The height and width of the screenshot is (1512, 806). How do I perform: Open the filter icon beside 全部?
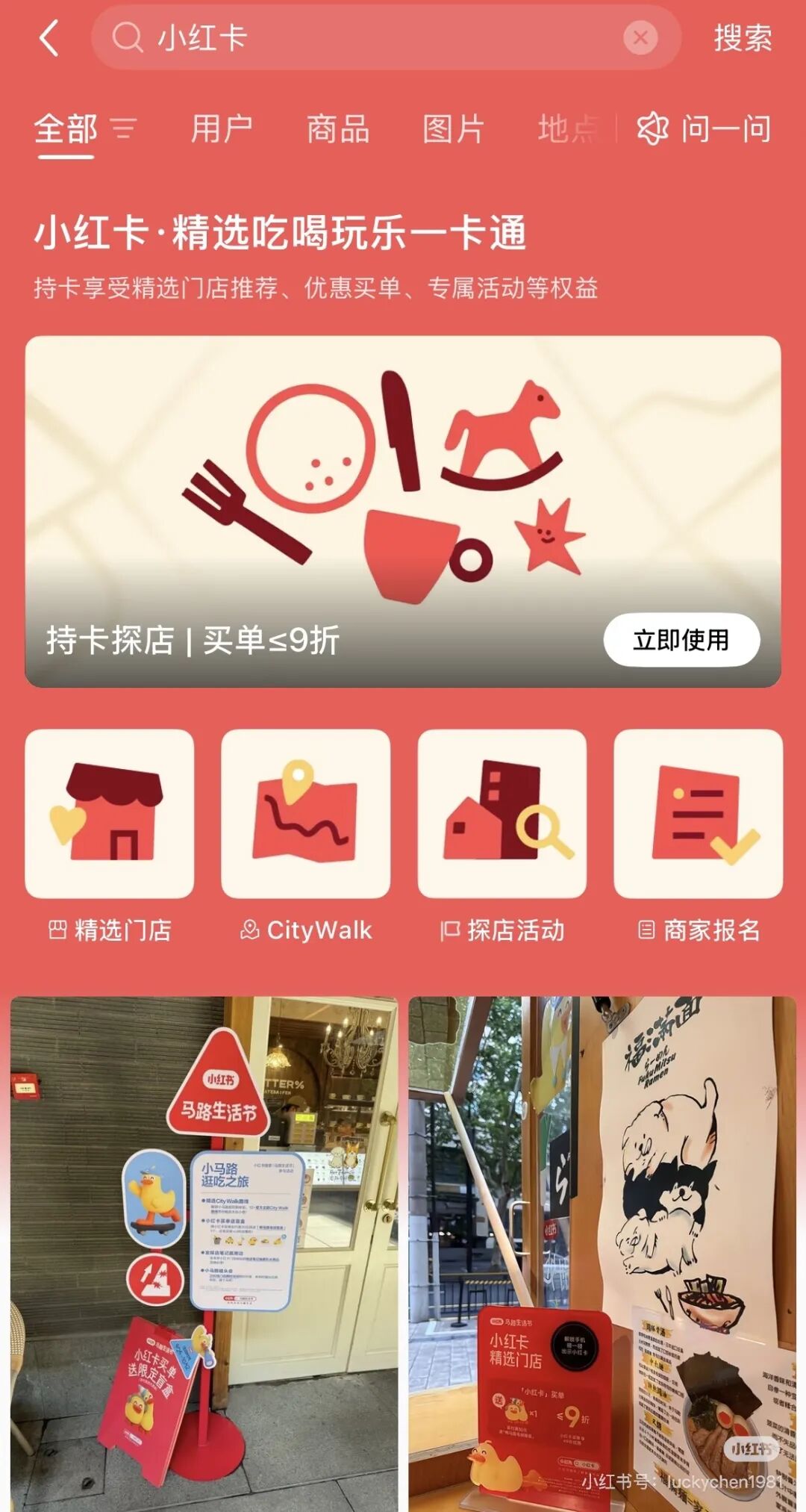[x=124, y=129]
